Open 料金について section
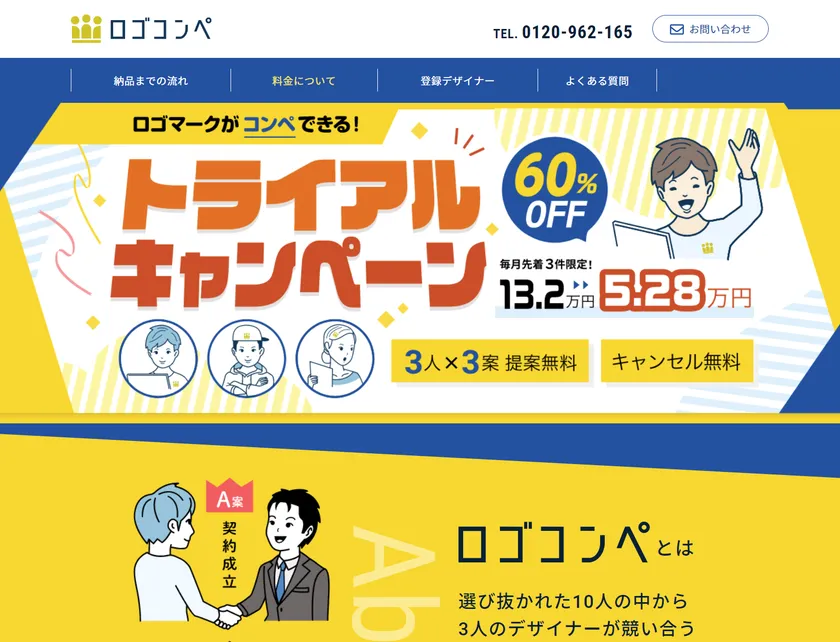 (304, 81)
